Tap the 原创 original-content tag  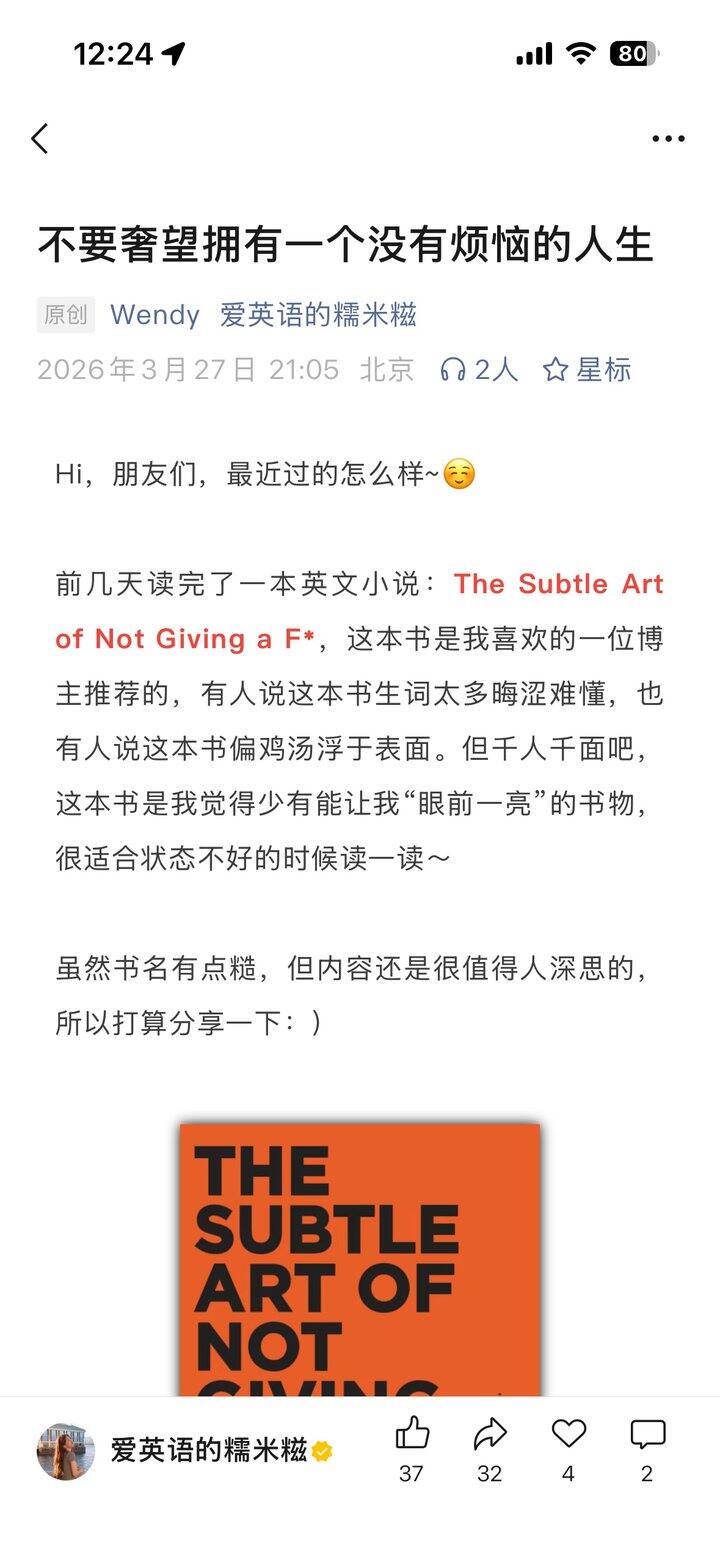coord(64,315)
